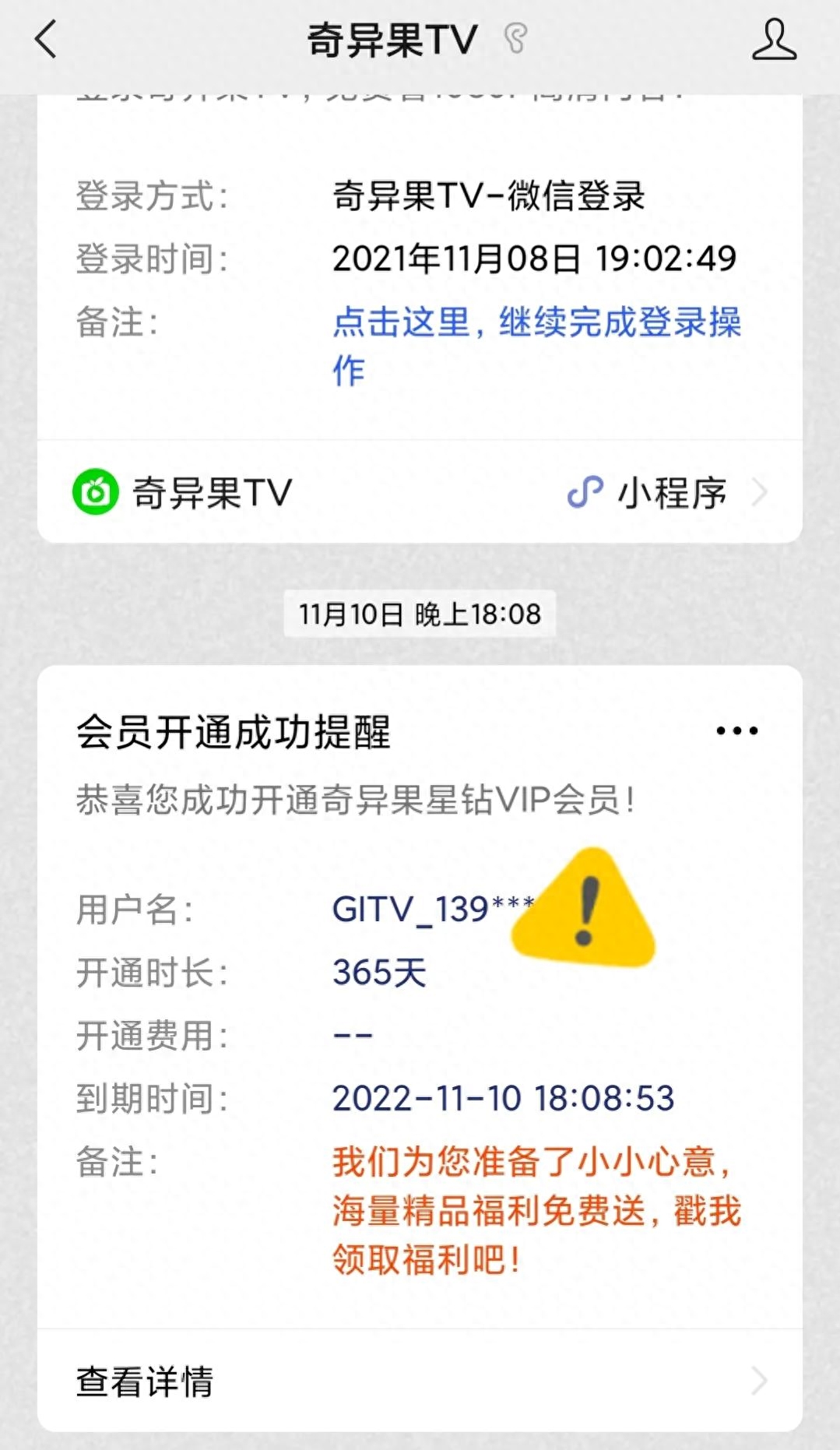840x1450 pixels.
Task: Open the three-dot menu on 会员开通成功提醒
Action: click(736, 730)
